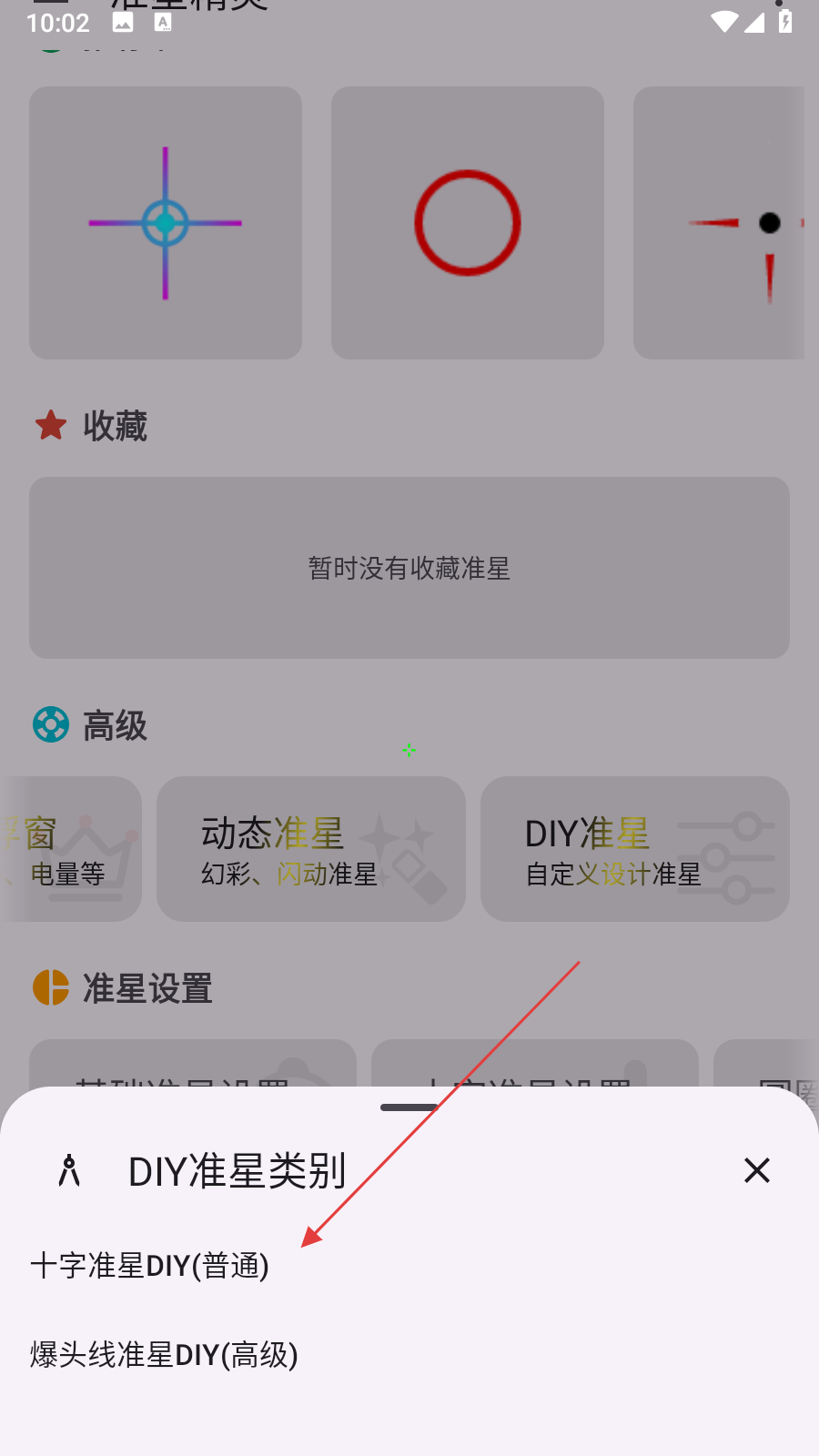Close the DIY准星类别 sheet

756,1170
